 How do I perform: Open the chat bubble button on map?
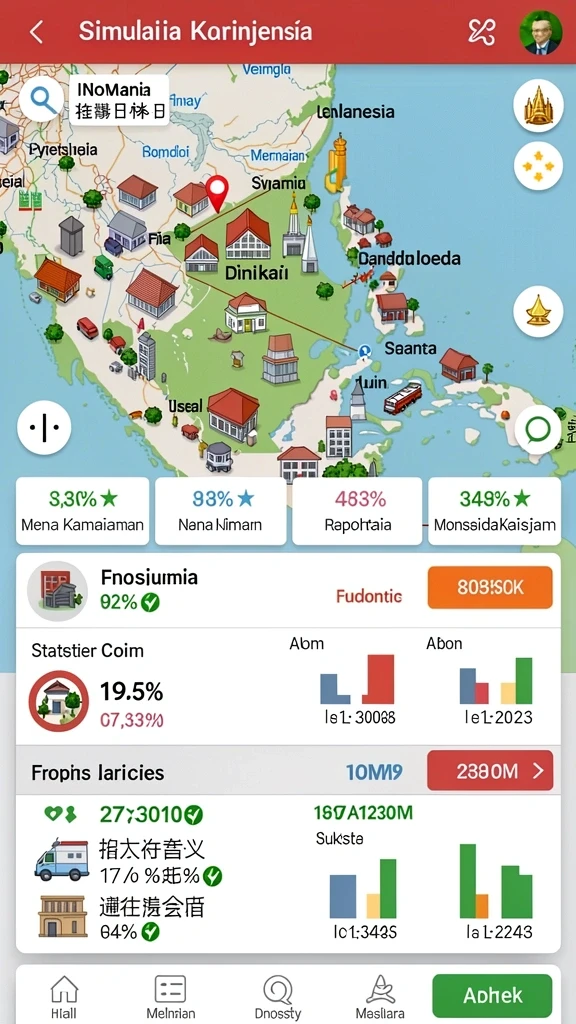(537, 429)
